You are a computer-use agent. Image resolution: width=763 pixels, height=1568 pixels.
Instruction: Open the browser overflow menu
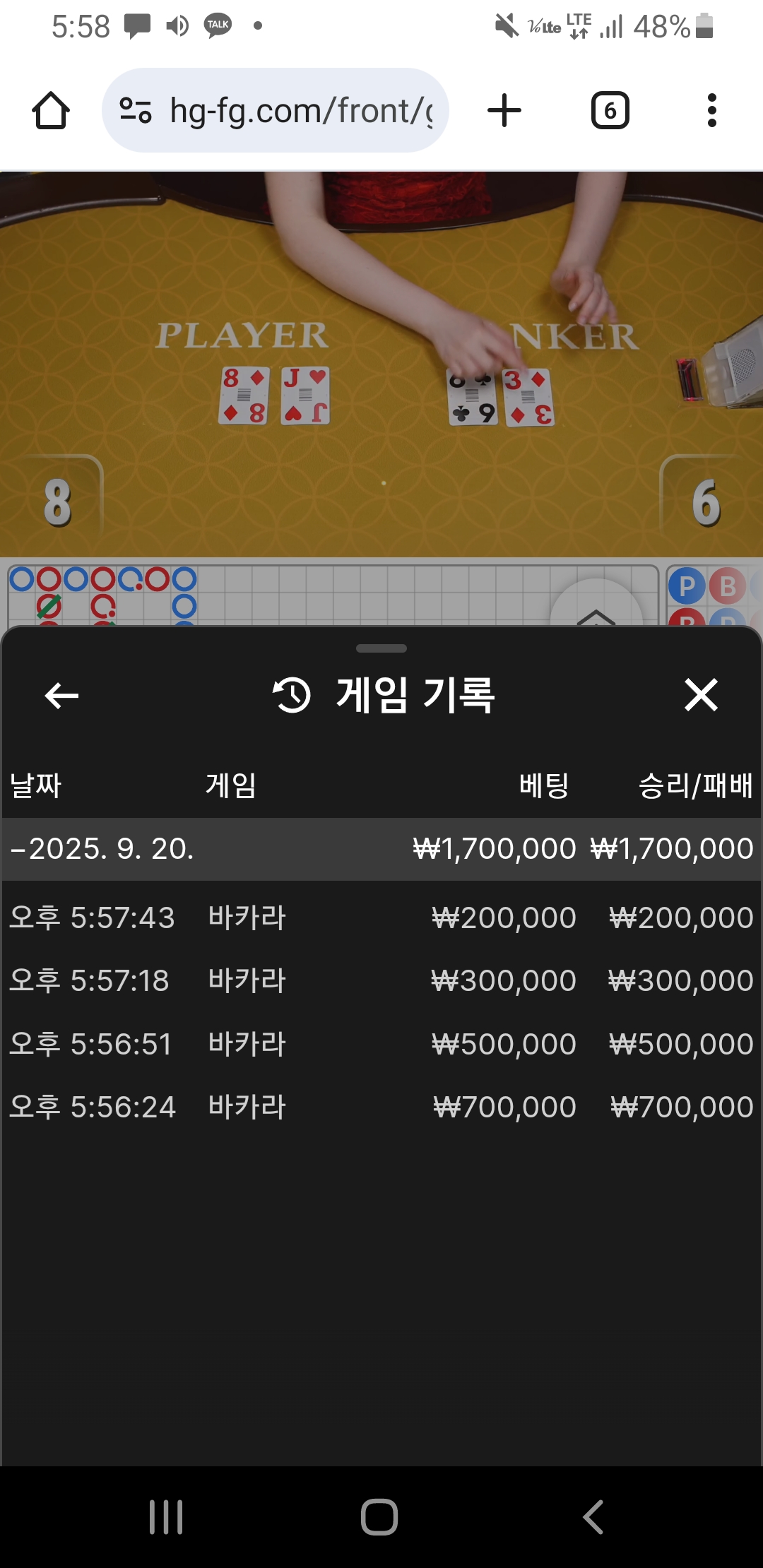(x=711, y=111)
